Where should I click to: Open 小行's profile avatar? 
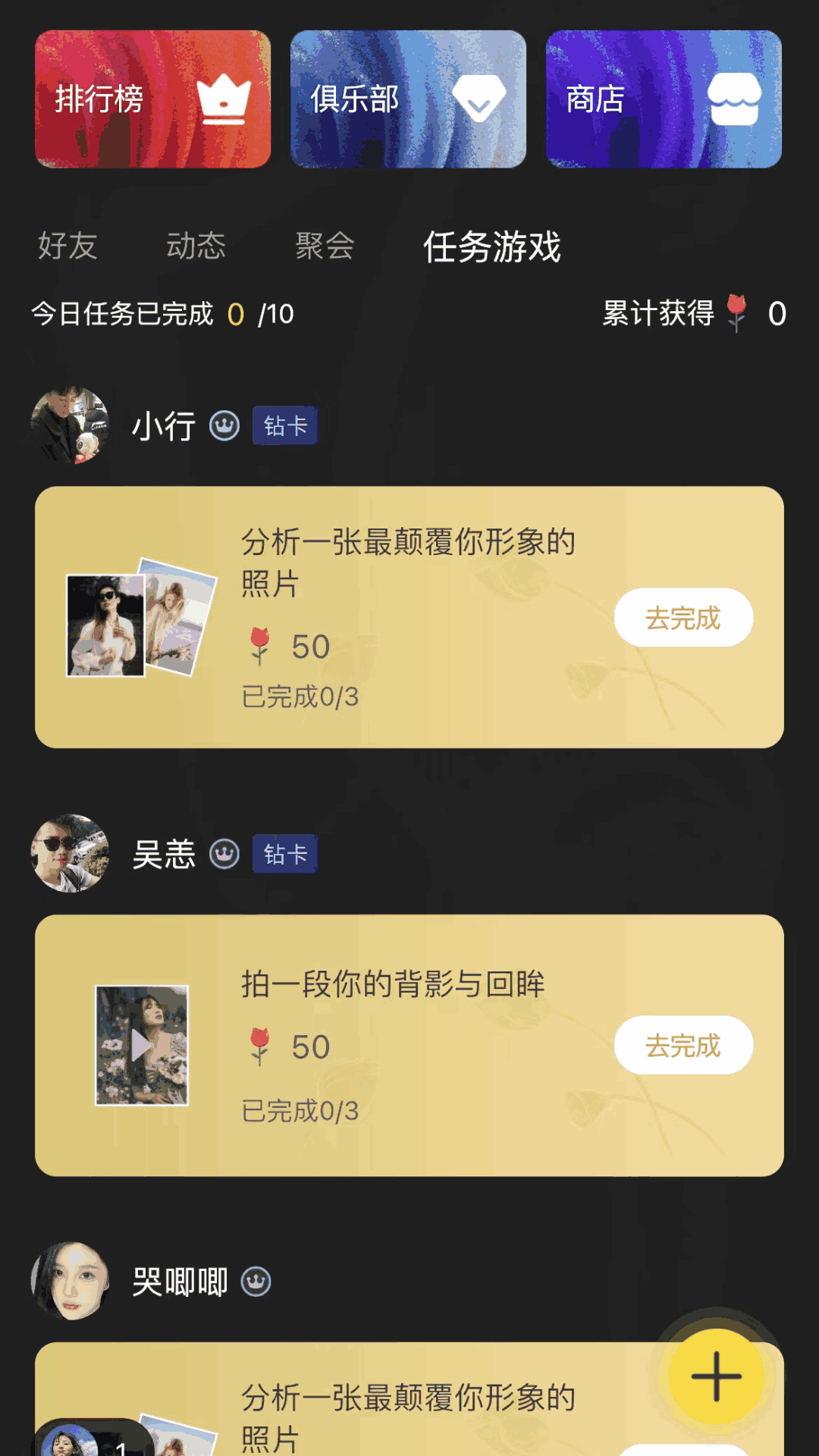[x=70, y=425]
